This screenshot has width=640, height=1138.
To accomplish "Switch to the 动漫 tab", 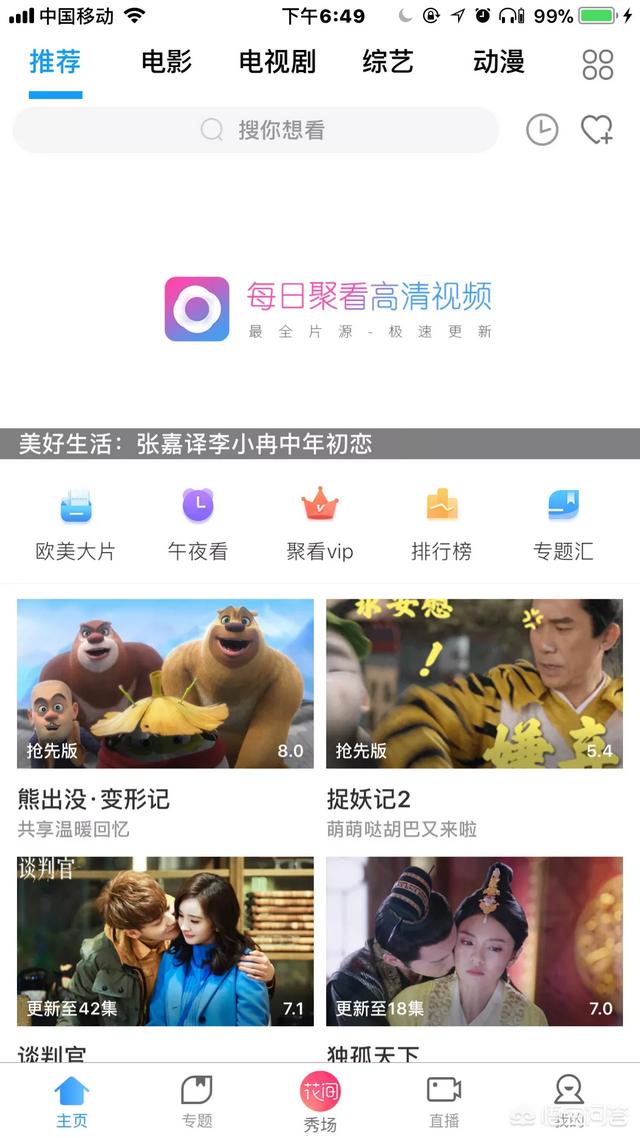I will click(499, 62).
